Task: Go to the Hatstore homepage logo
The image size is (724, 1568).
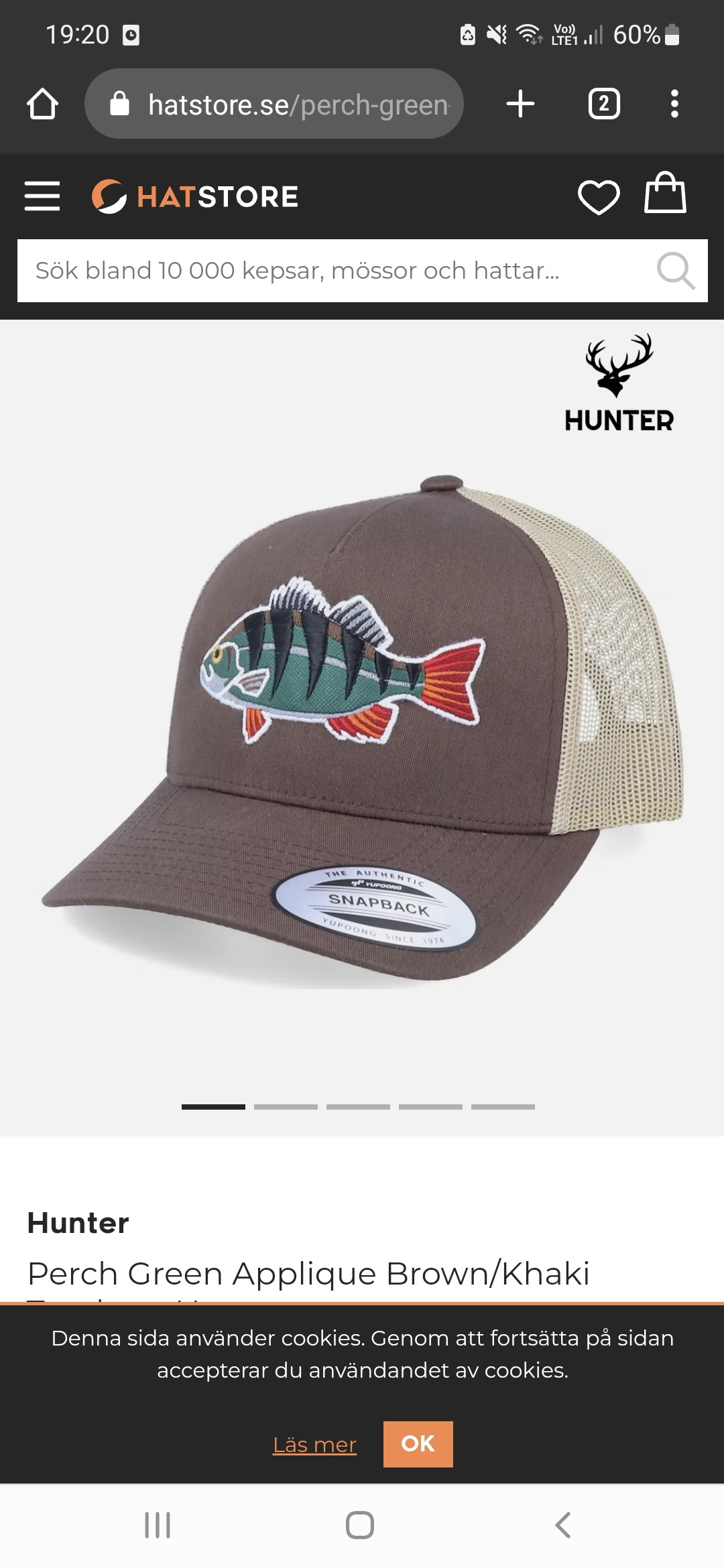Action: [x=195, y=196]
